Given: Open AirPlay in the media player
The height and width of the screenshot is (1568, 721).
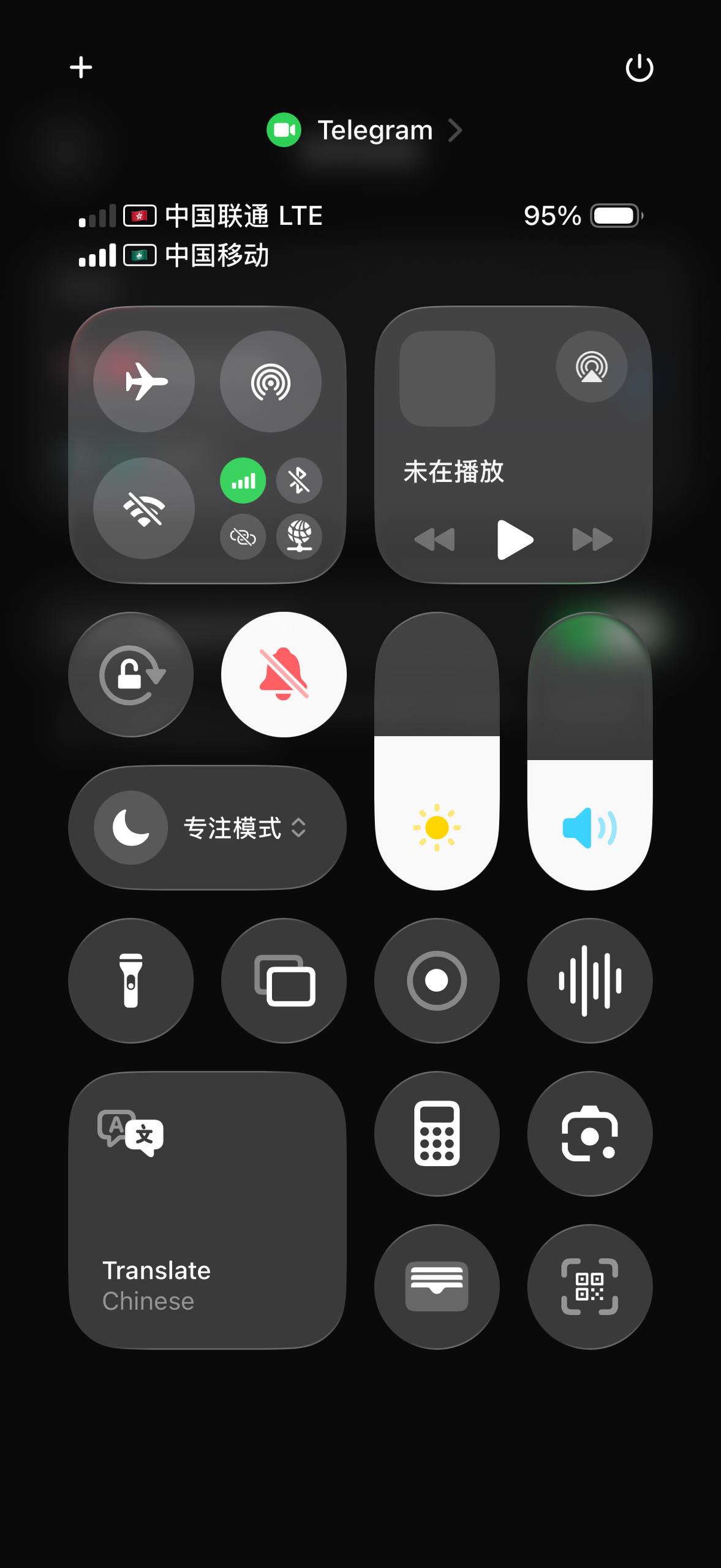Looking at the screenshot, I should pyautogui.click(x=591, y=367).
